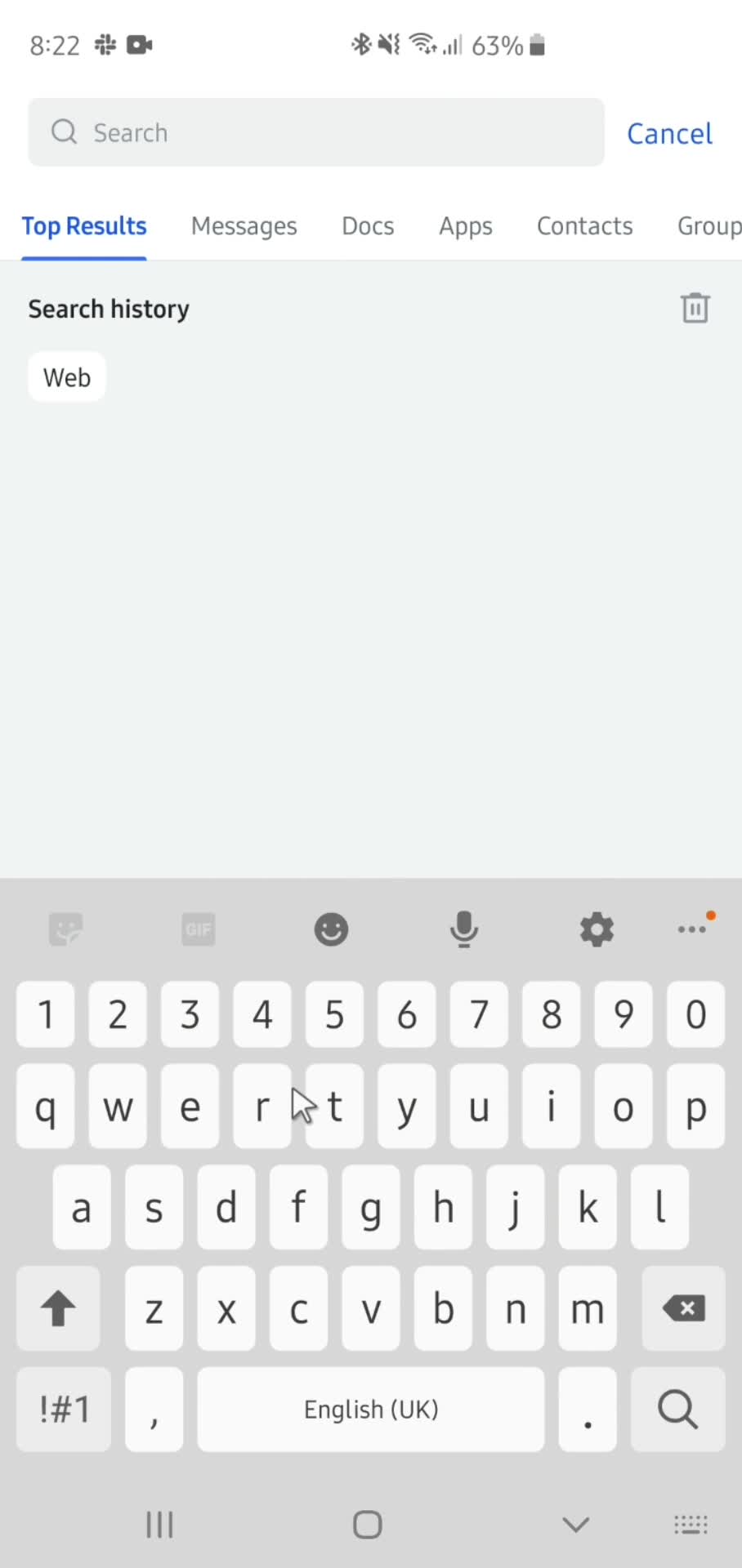Hit the backspace key
Image resolution: width=742 pixels, height=1568 pixels.
coord(683,1308)
